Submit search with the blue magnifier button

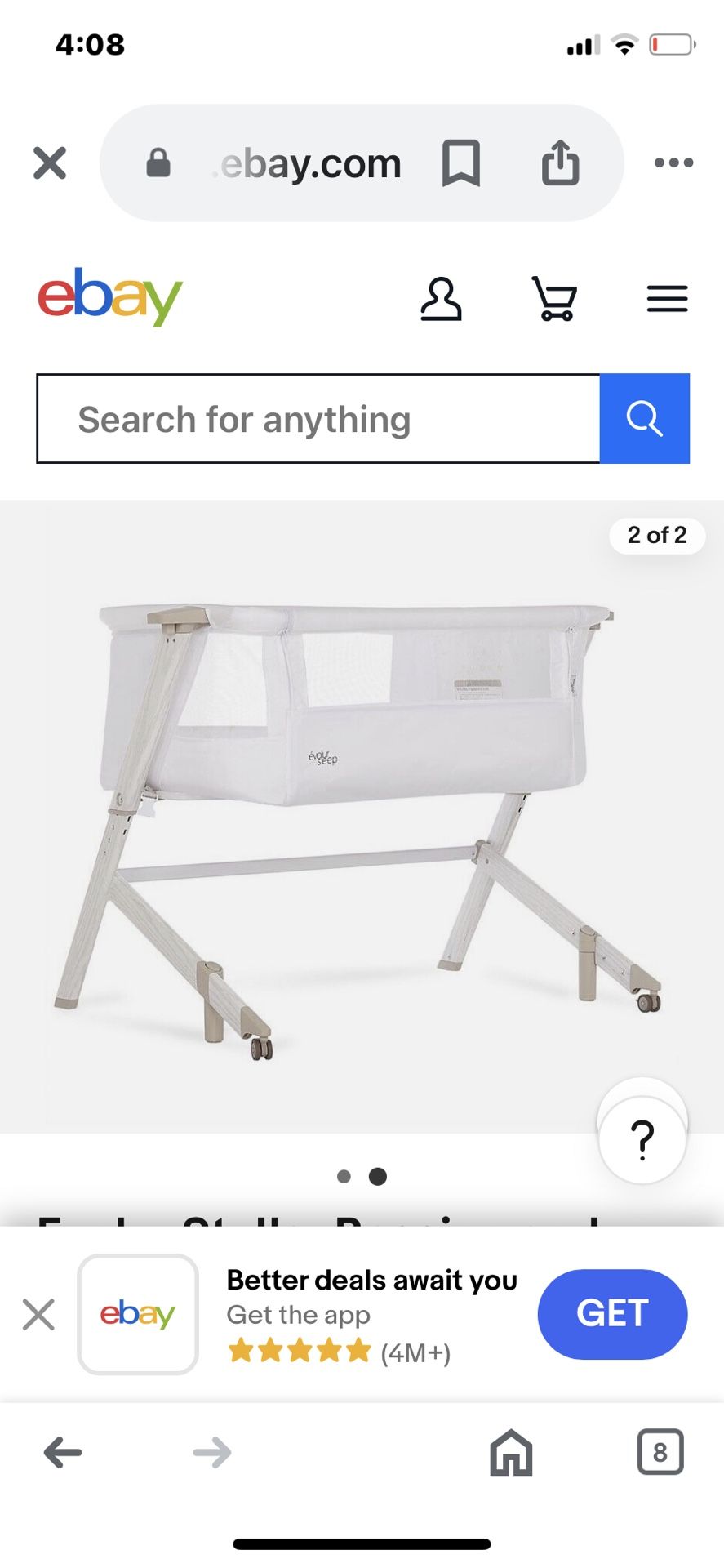tap(644, 419)
